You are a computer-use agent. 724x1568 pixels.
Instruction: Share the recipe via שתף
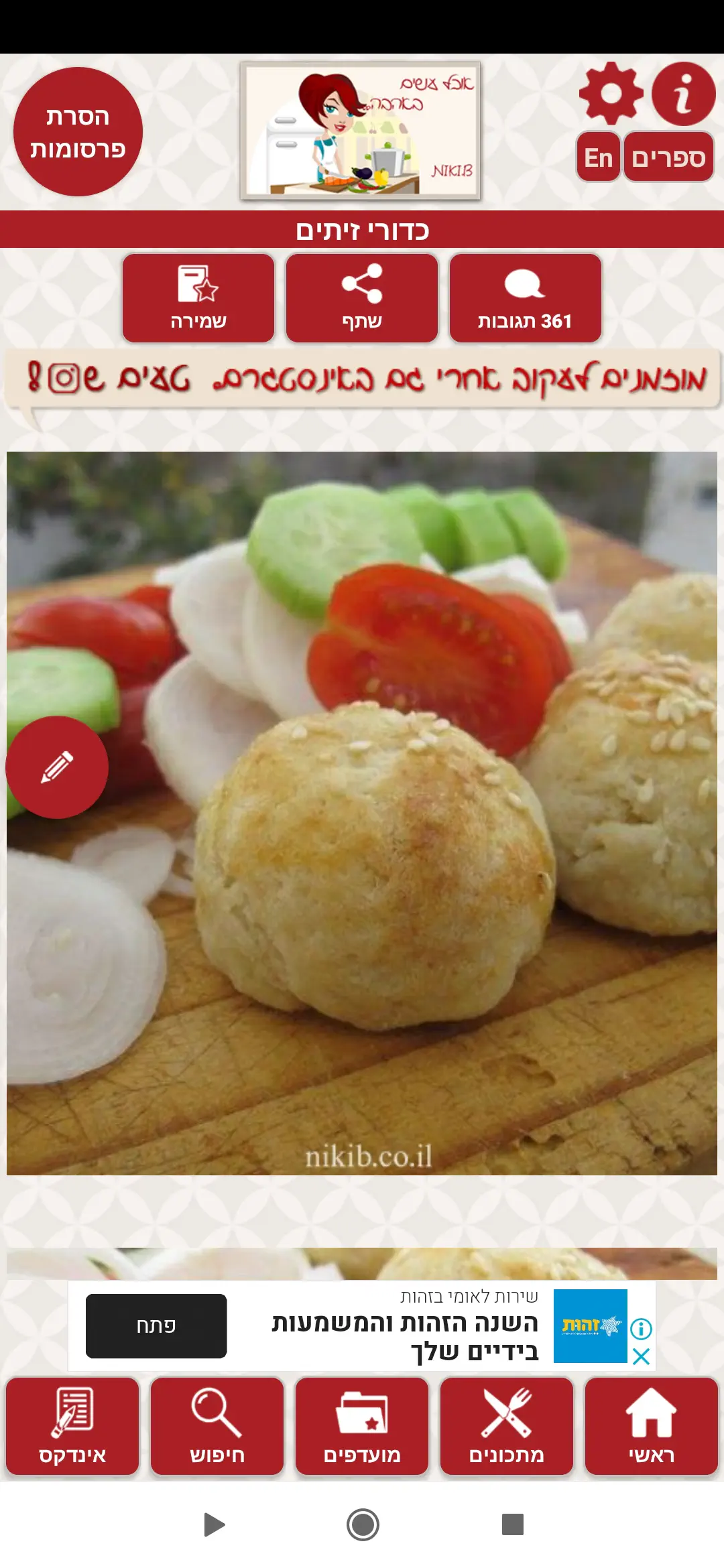[362, 298]
